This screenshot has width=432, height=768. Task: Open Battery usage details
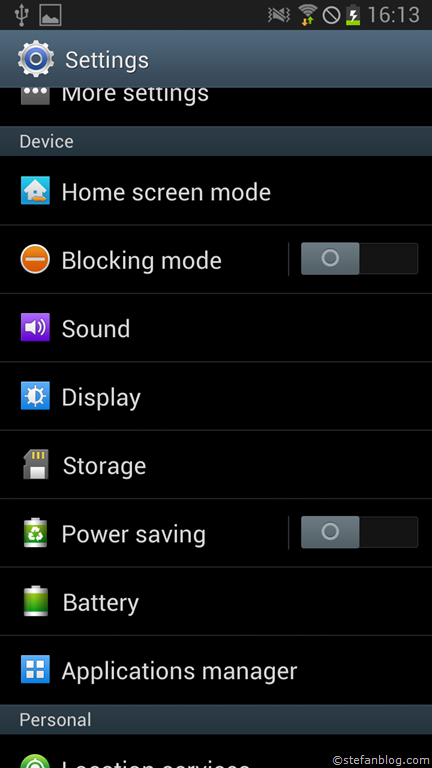(x=216, y=602)
